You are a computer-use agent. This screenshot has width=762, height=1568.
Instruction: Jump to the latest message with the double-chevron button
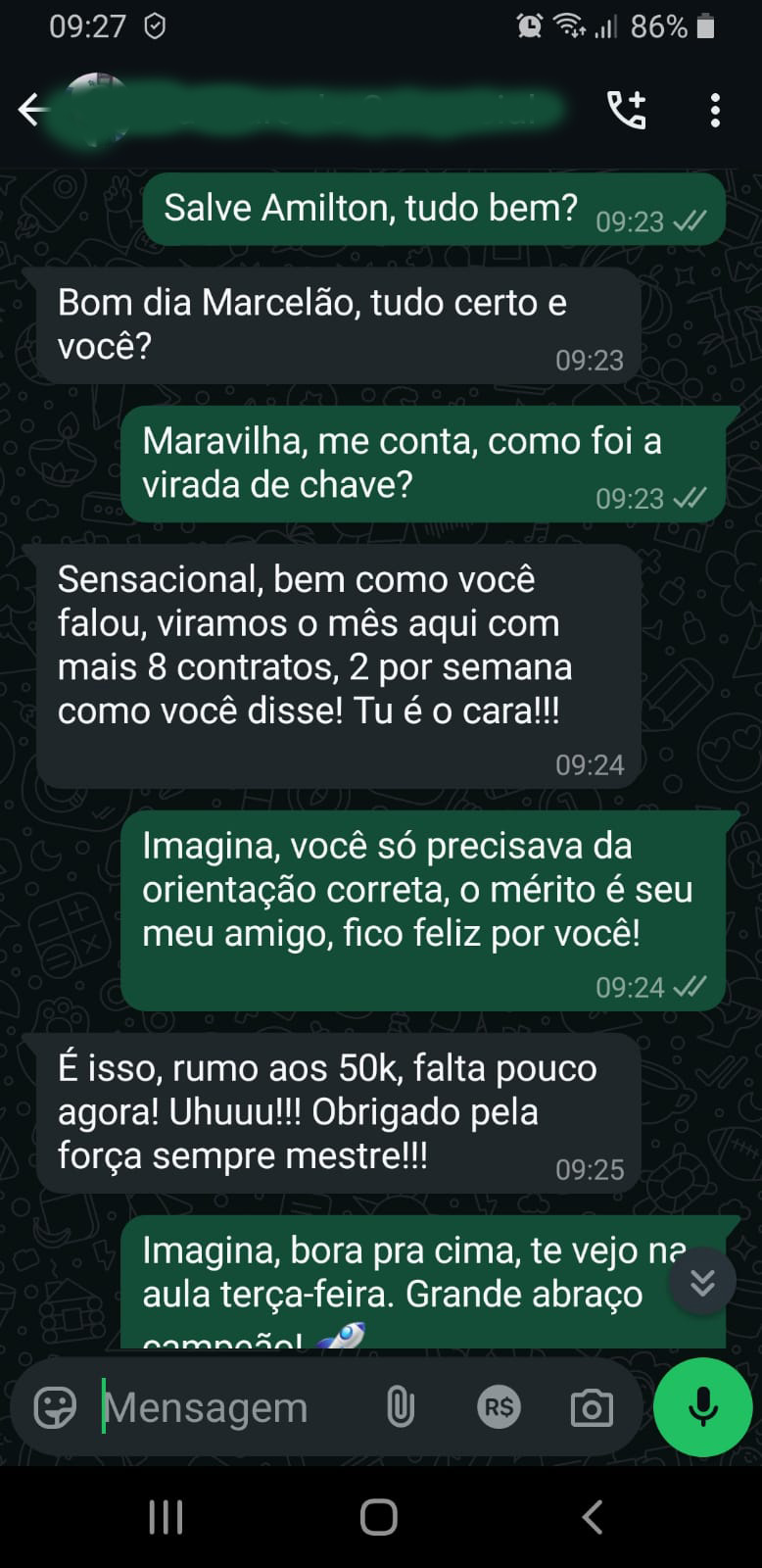click(702, 1282)
